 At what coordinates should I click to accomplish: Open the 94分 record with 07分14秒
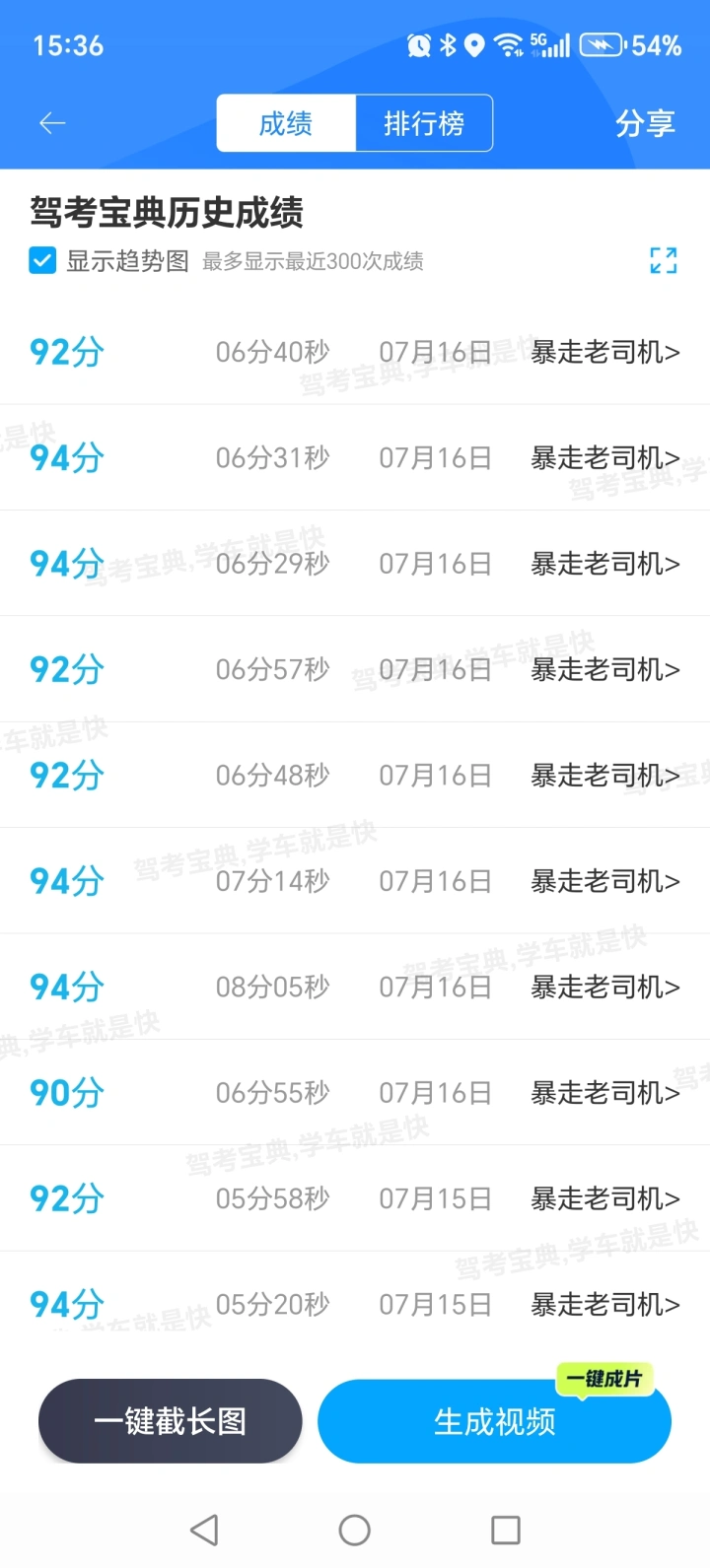coord(355,881)
